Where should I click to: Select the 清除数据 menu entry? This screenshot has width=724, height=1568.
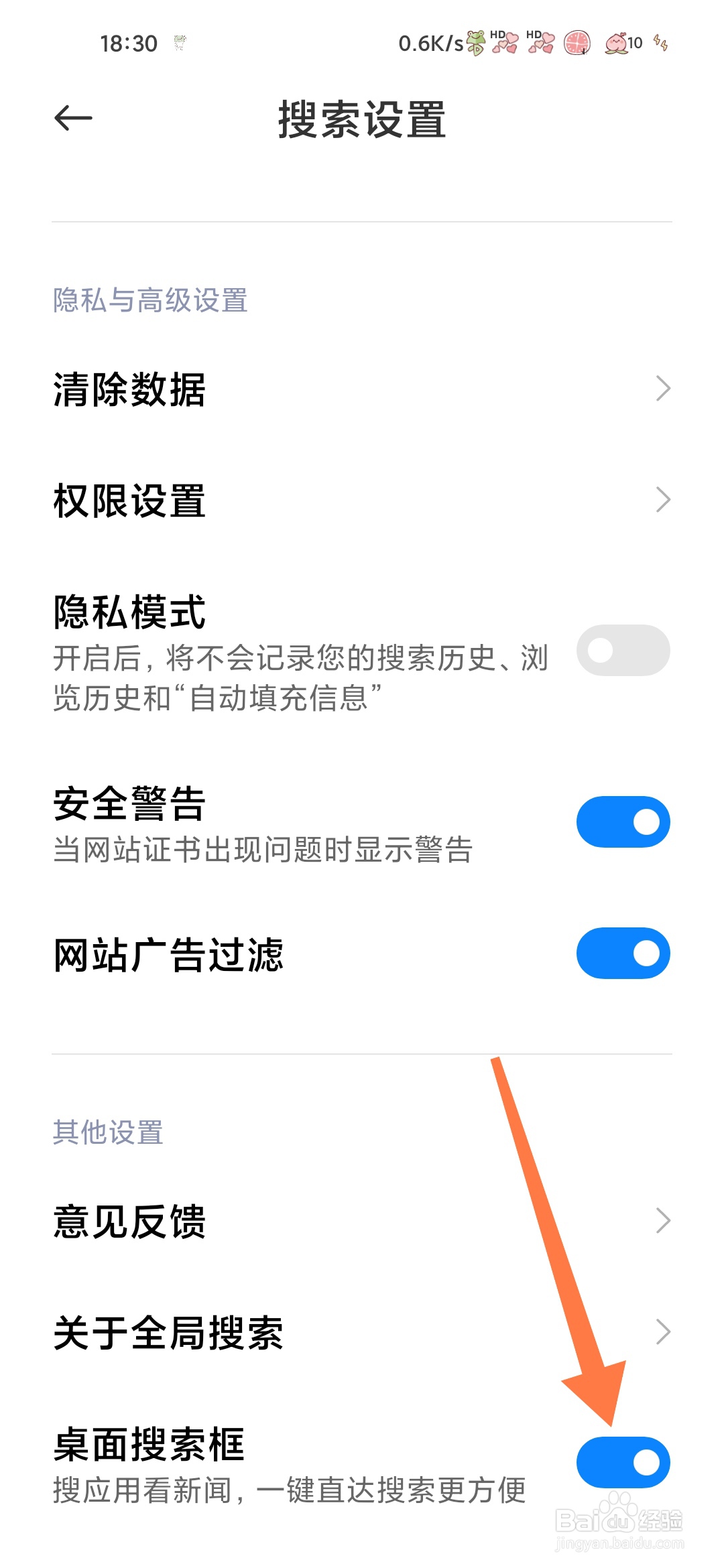(129, 387)
